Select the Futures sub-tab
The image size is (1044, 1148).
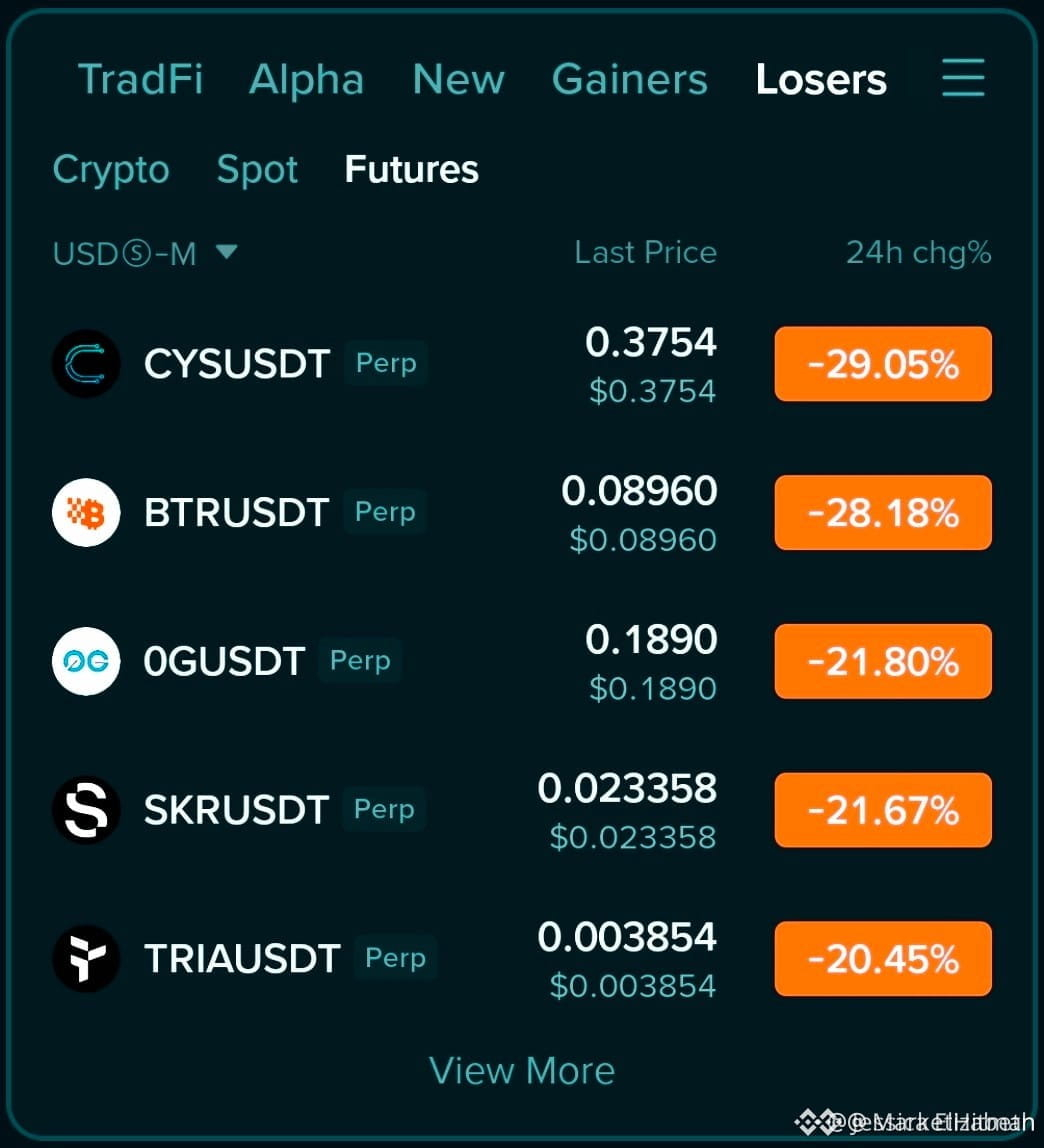(x=411, y=169)
